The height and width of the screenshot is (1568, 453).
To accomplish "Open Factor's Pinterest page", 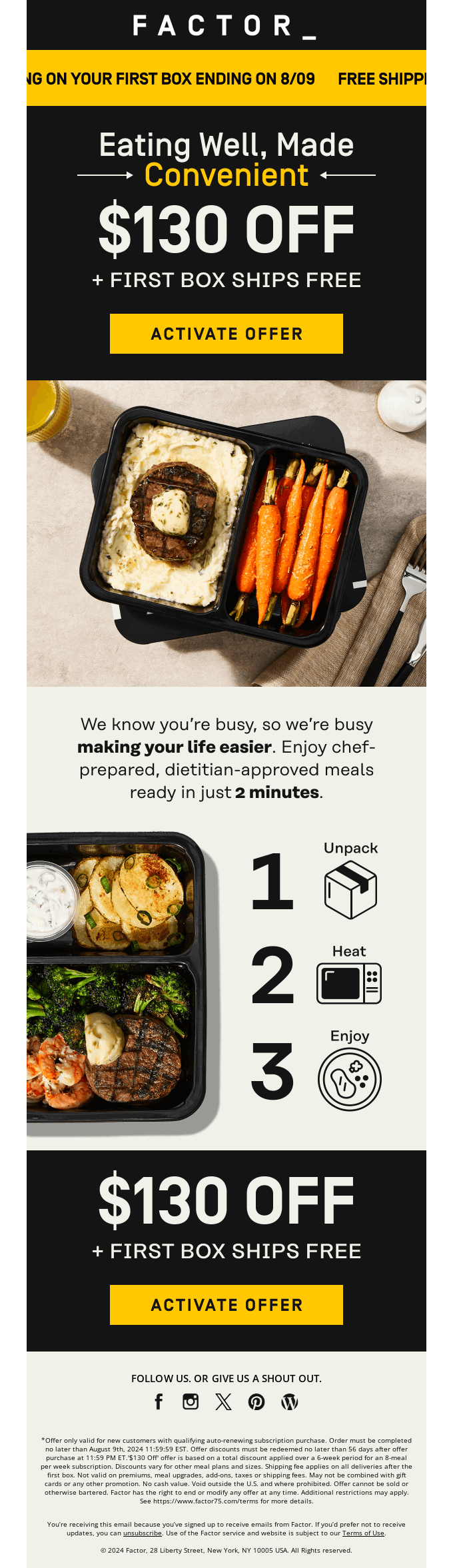I will pyautogui.click(x=256, y=1401).
